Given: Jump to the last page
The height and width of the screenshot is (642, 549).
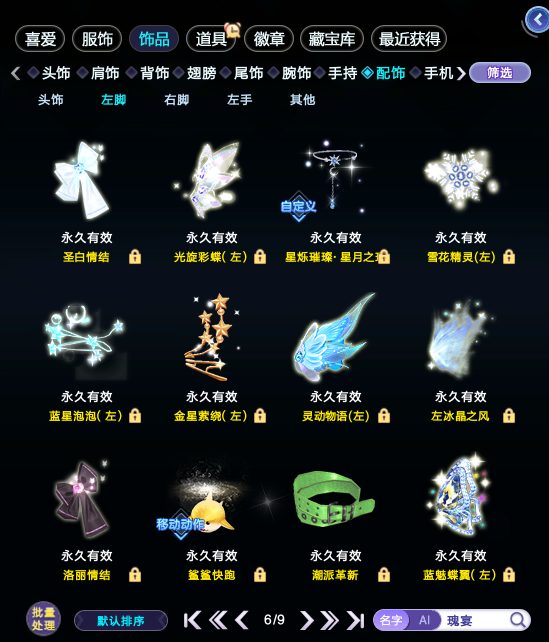Looking at the screenshot, I should (x=355, y=620).
